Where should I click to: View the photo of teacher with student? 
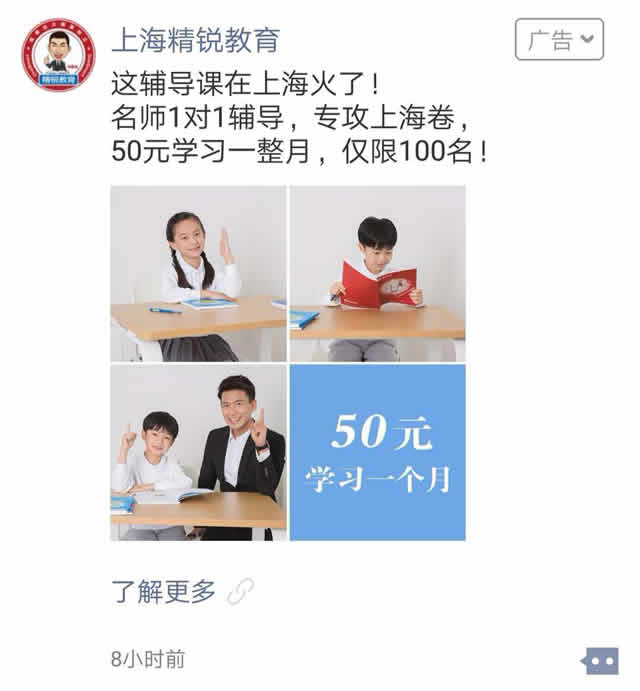coord(198,452)
